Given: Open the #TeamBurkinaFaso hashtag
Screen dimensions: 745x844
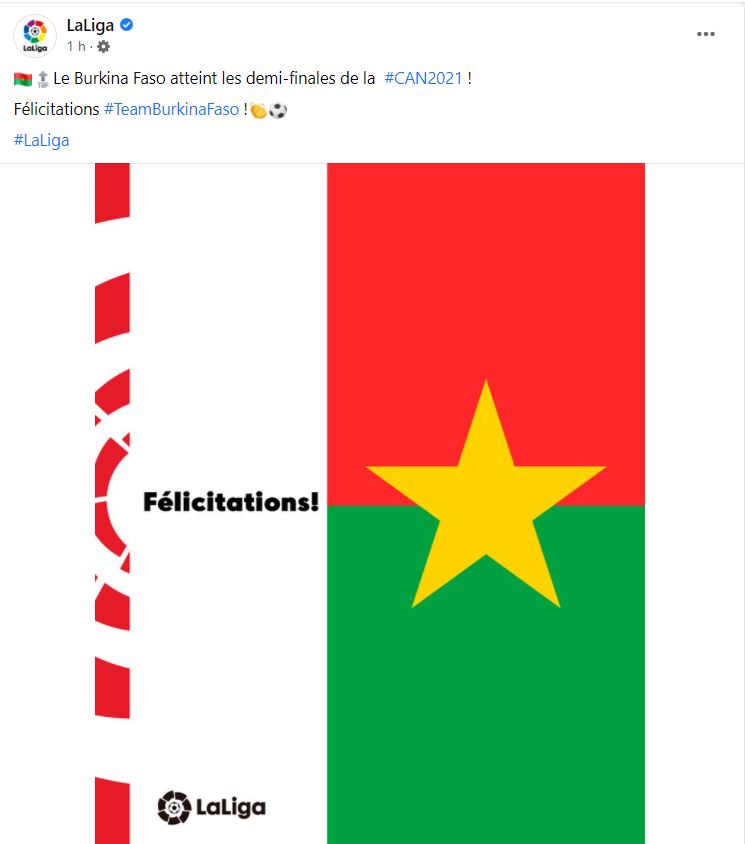Looking at the screenshot, I should 171,109.
